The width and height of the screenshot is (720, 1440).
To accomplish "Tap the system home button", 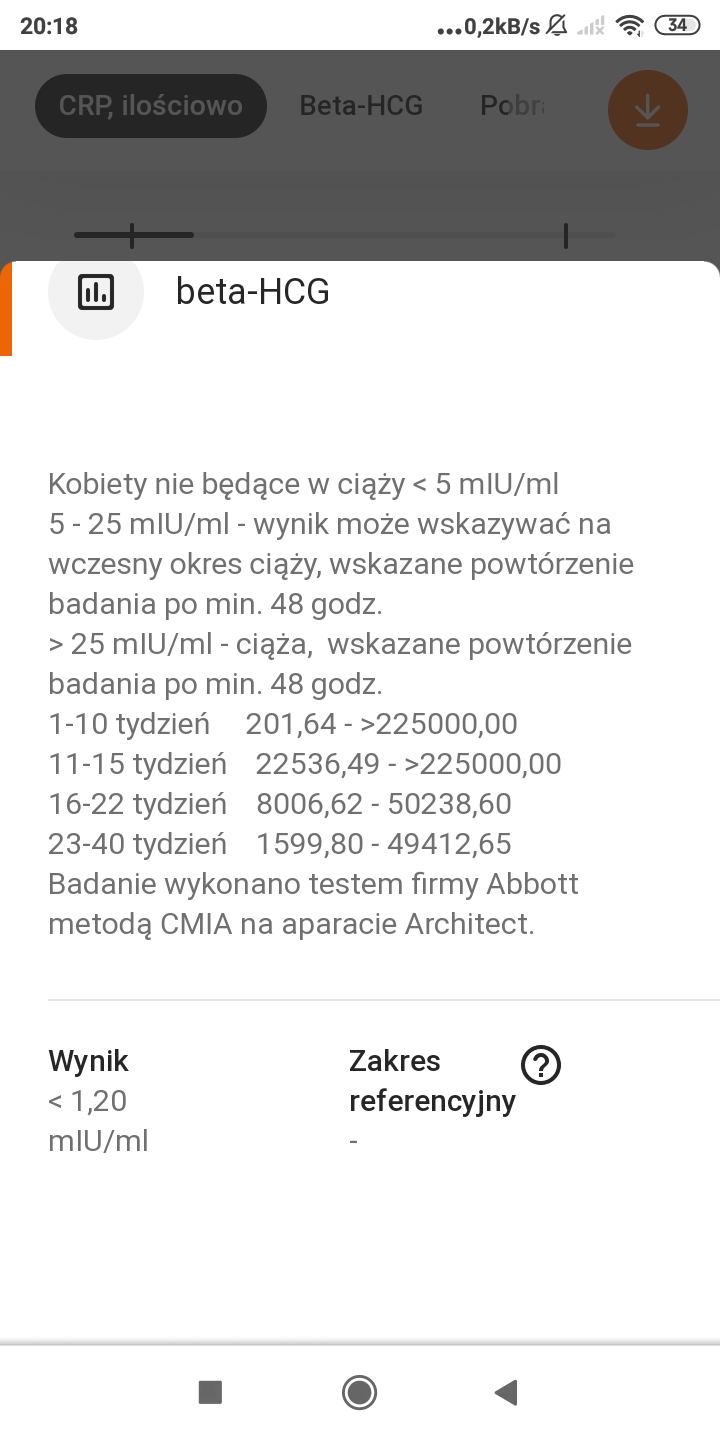I will pyautogui.click(x=359, y=1392).
